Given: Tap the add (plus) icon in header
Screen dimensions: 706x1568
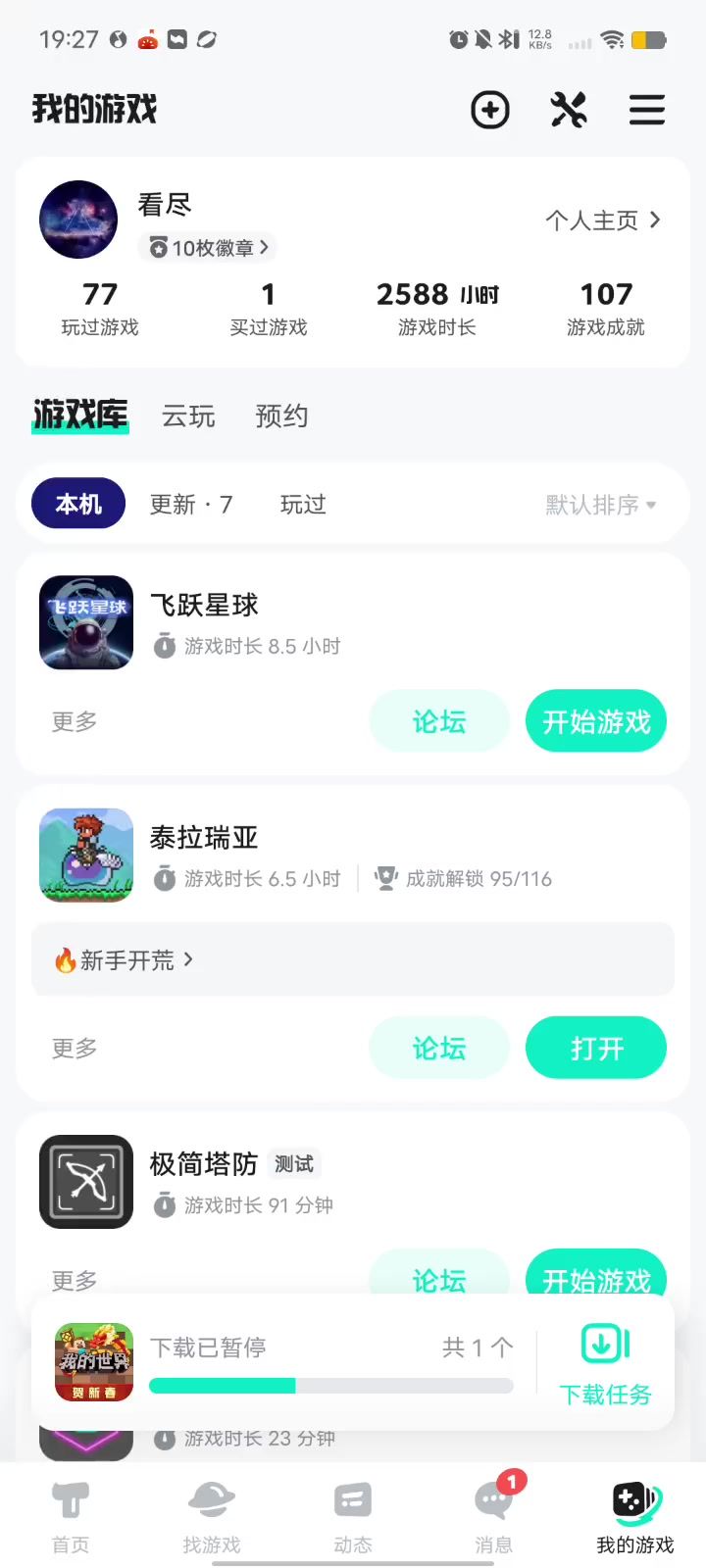Looking at the screenshot, I should [x=489, y=110].
